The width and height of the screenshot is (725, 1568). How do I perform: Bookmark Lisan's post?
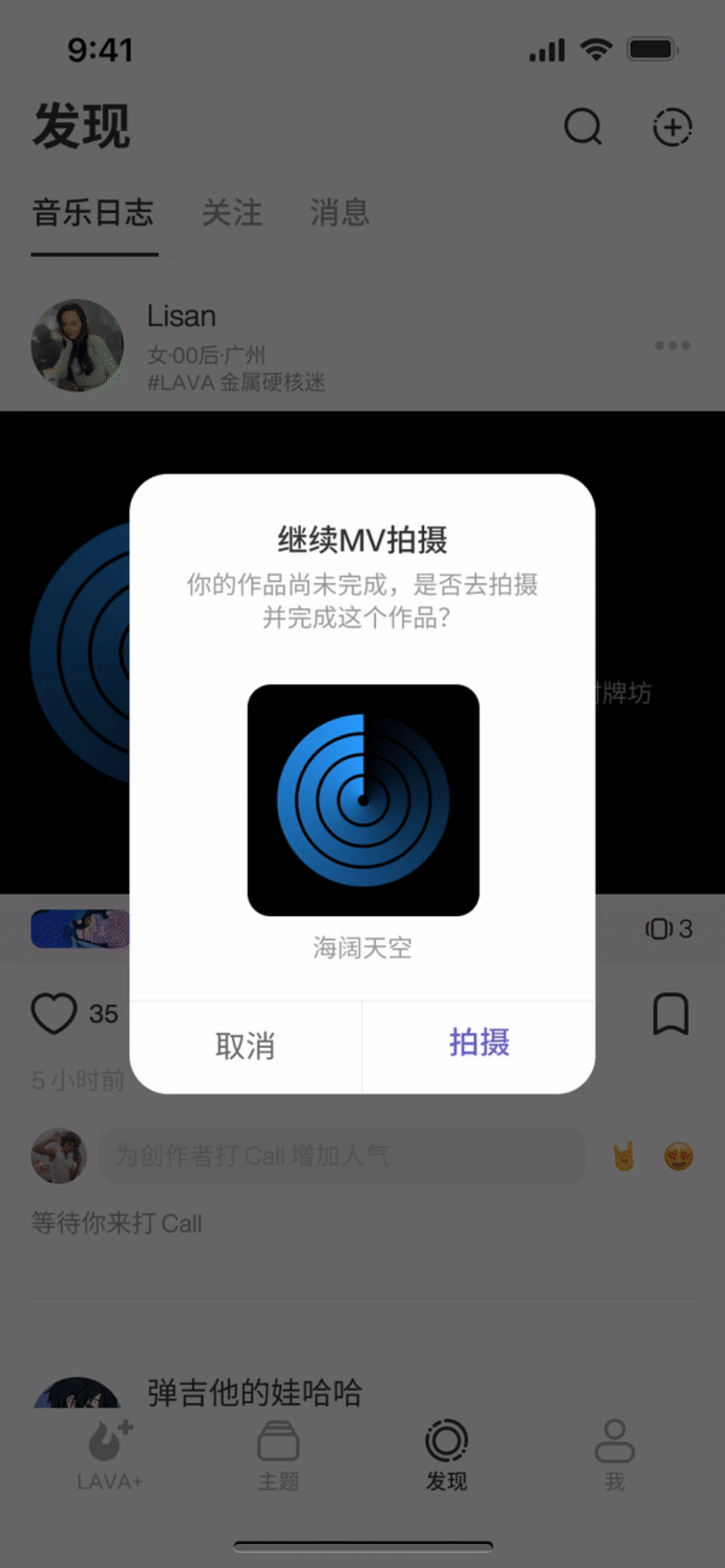(x=670, y=1014)
